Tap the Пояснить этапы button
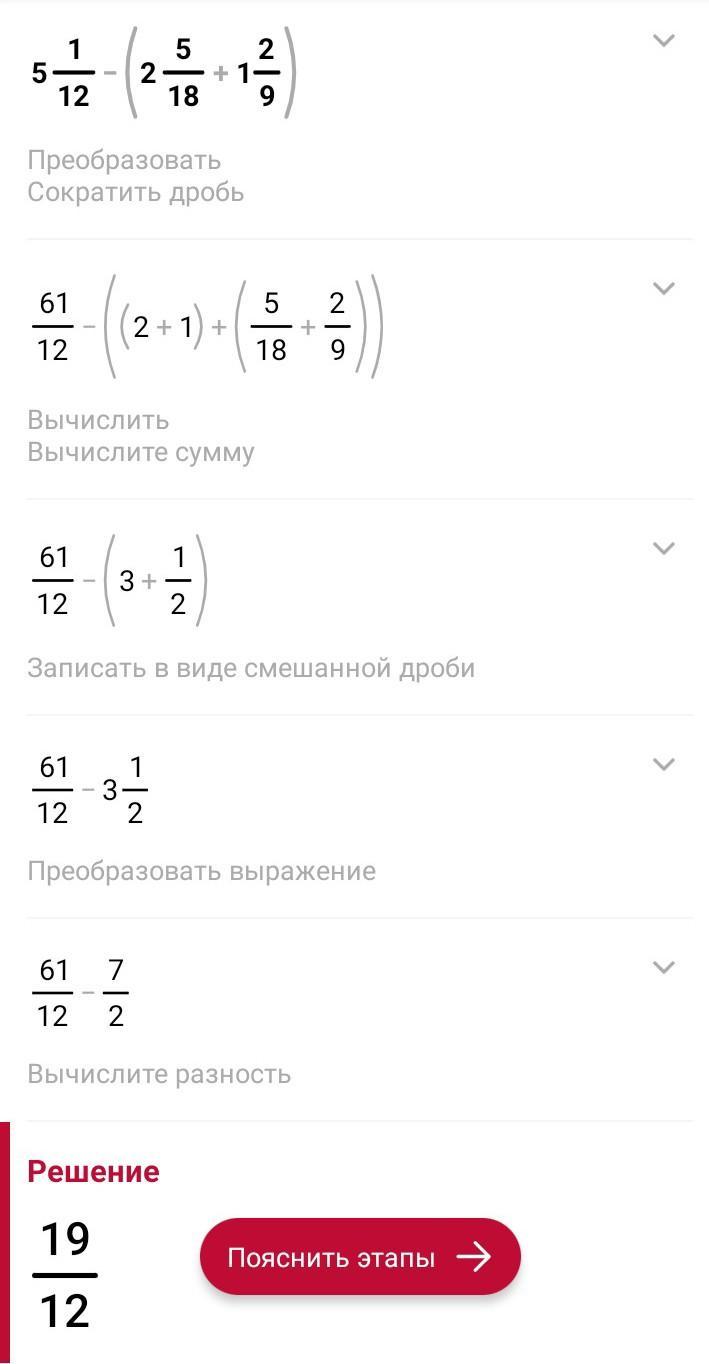 (x=360, y=1257)
